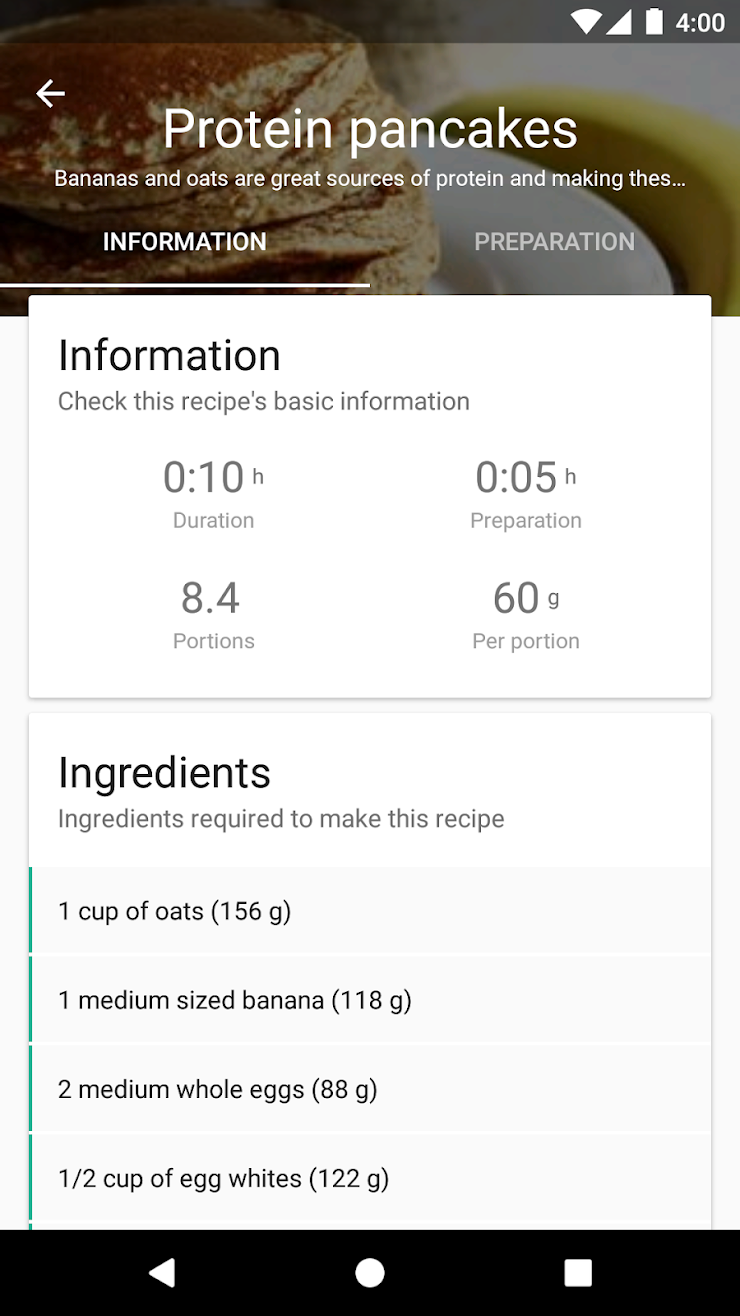Screen dimensions: 740x1316
Task: Open the Protein pancakes title
Action: tap(370, 128)
